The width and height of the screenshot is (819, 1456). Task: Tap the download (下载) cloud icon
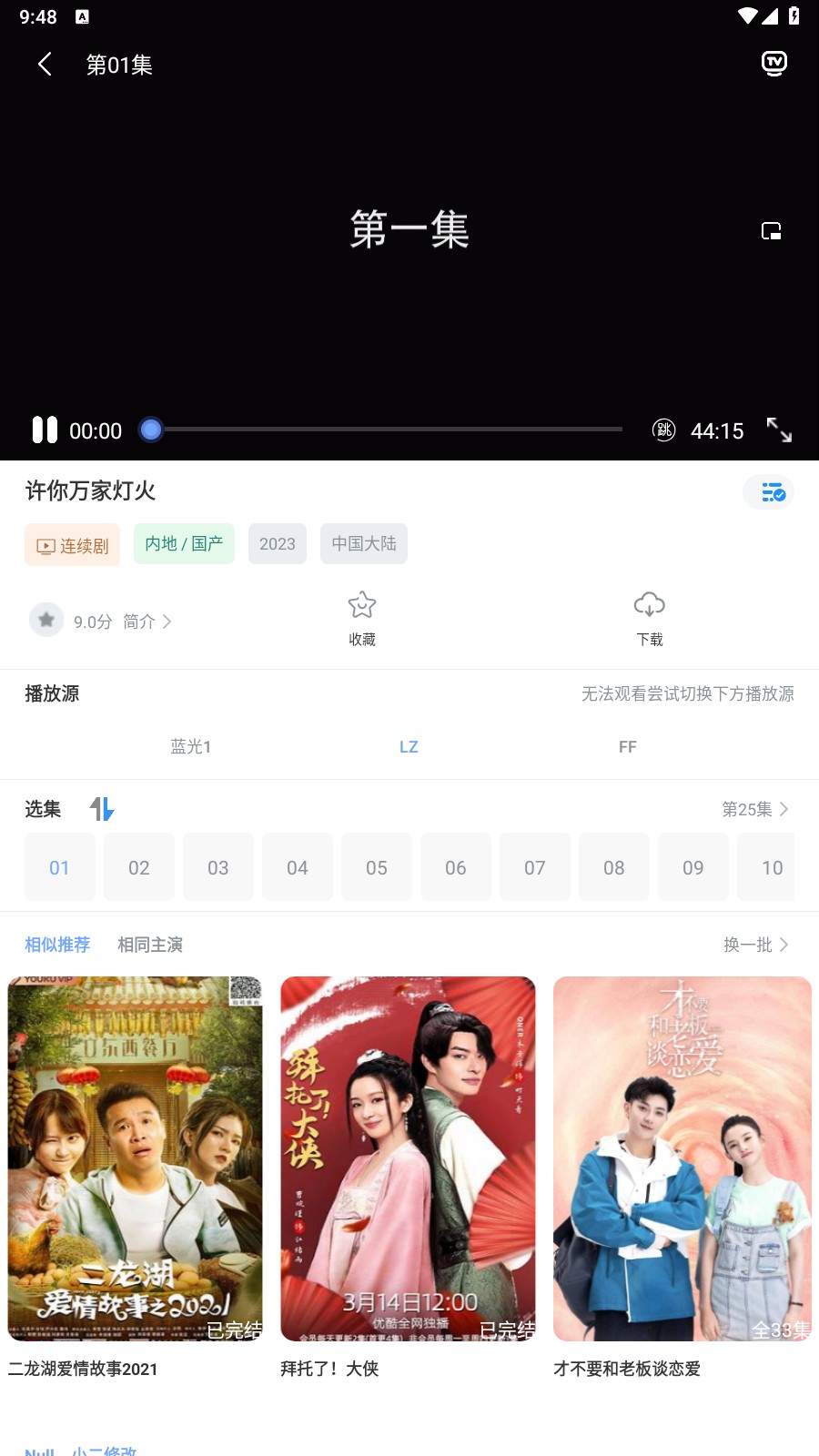click(x=650, y=618)
